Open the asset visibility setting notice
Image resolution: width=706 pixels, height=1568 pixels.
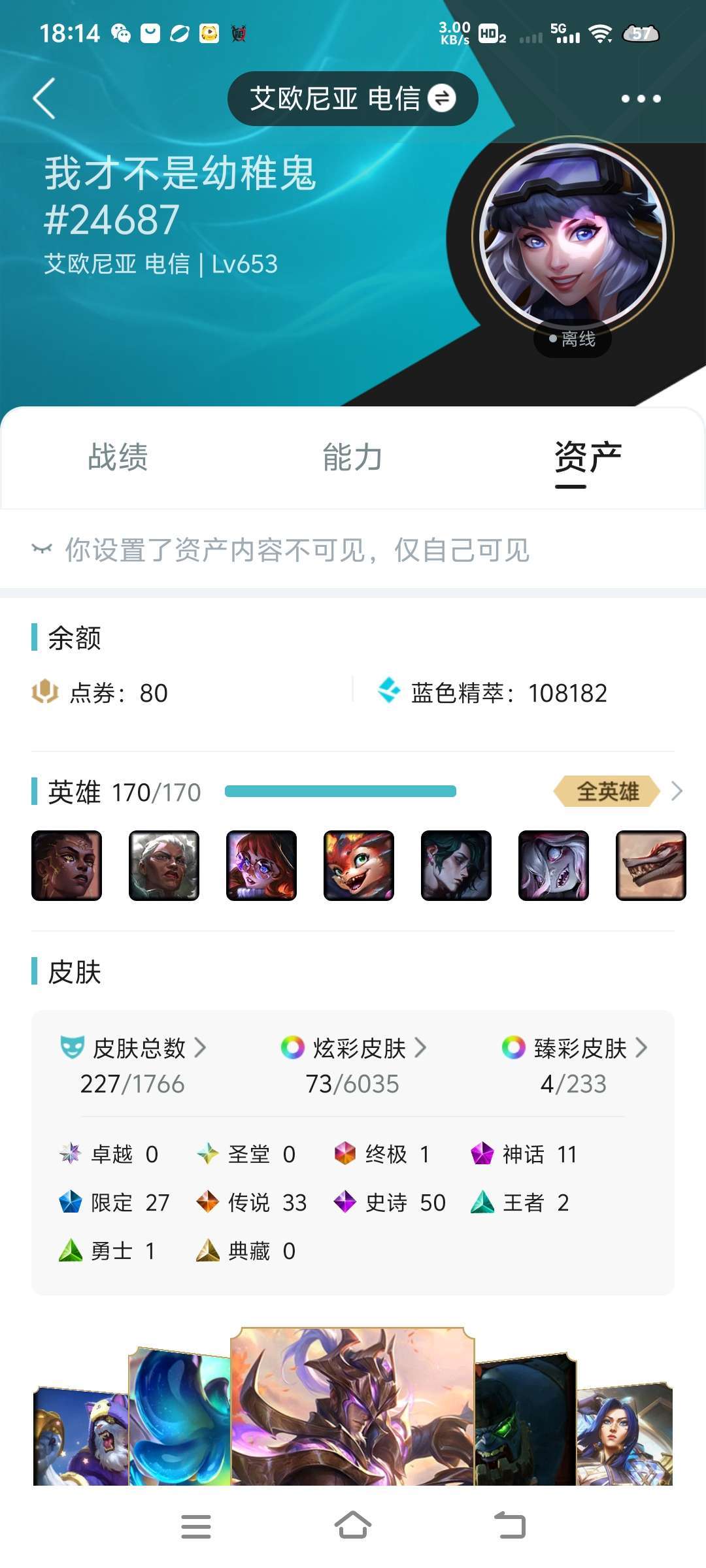tap(297, 550)
